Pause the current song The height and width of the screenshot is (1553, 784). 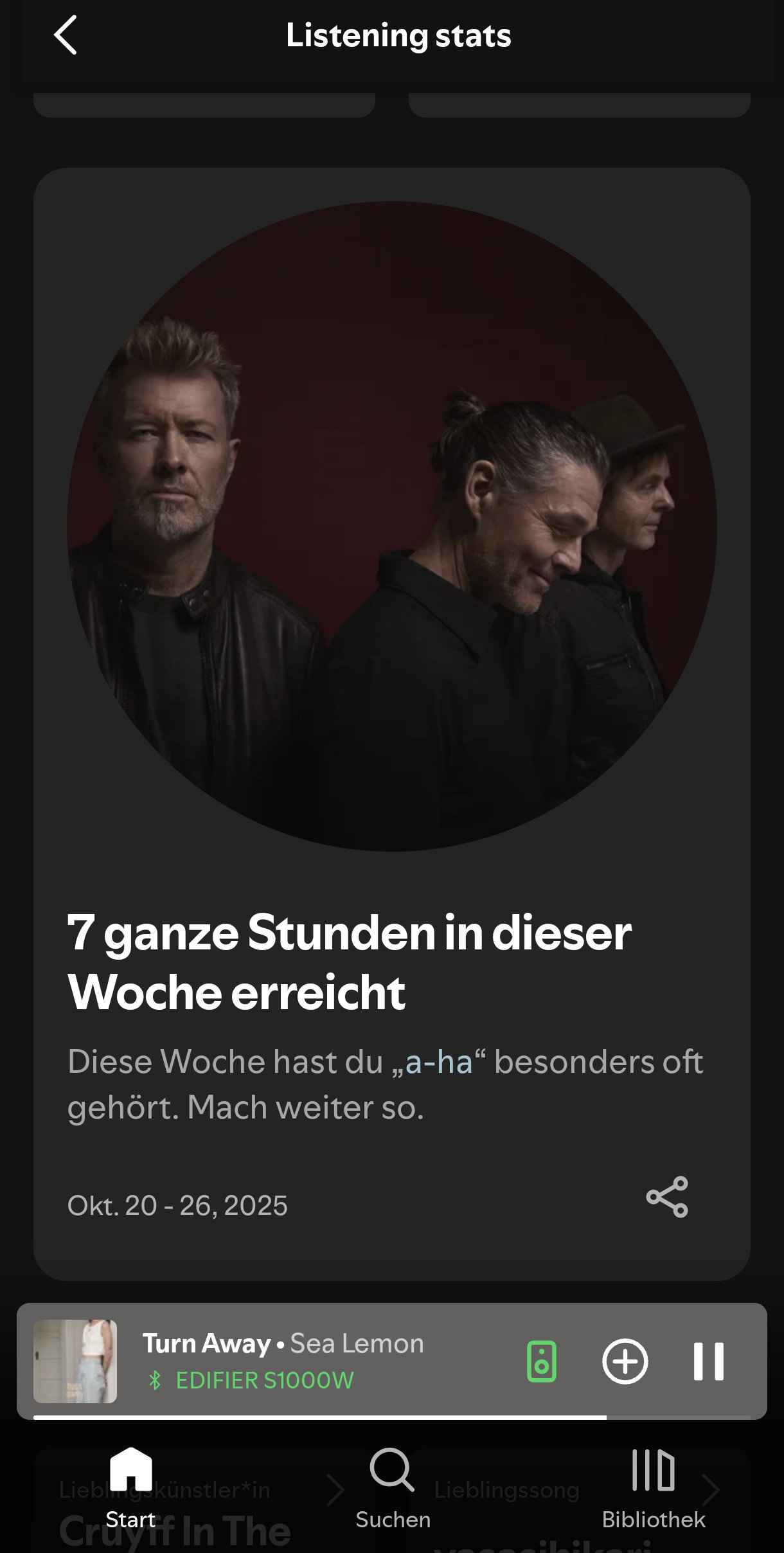(x=708, y=1361)
